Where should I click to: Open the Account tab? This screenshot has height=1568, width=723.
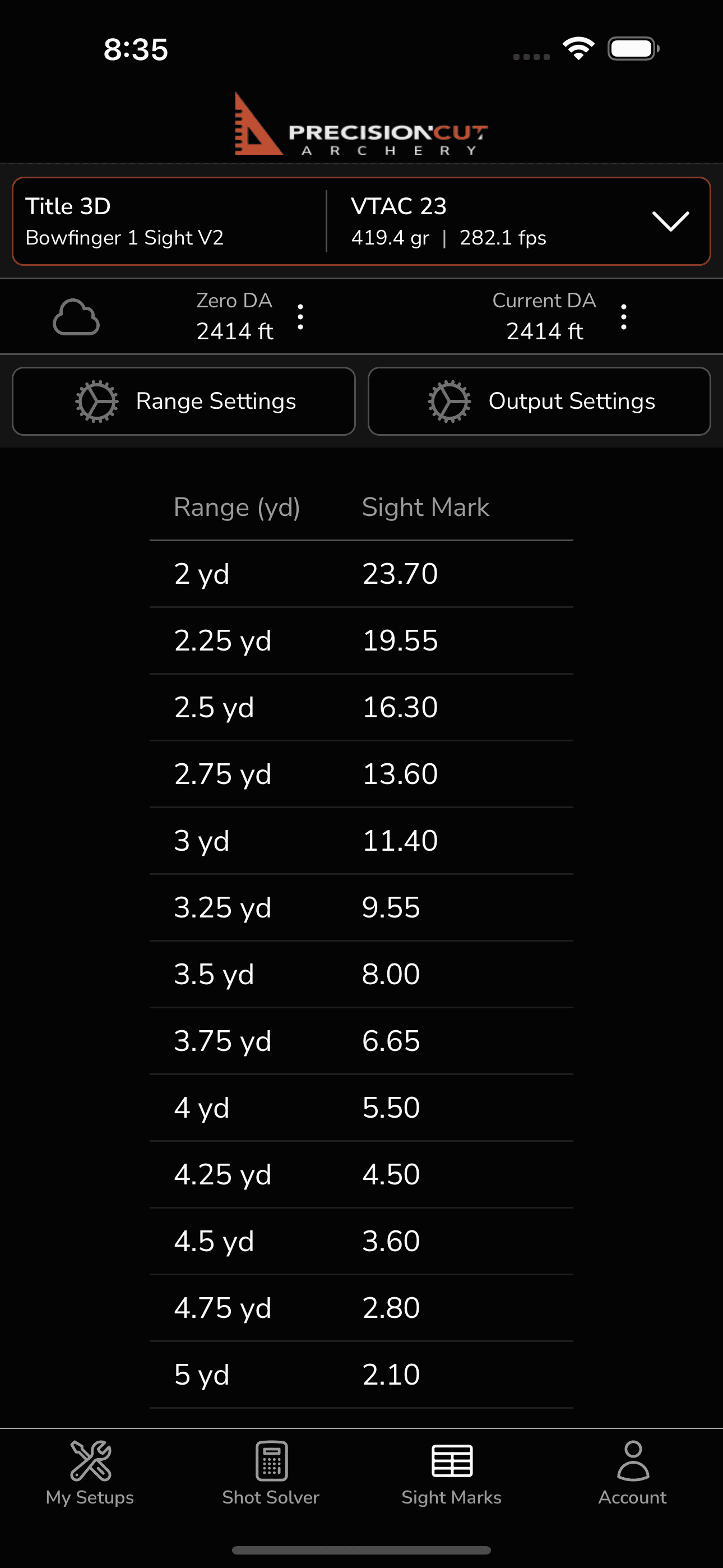point(632,1473)
